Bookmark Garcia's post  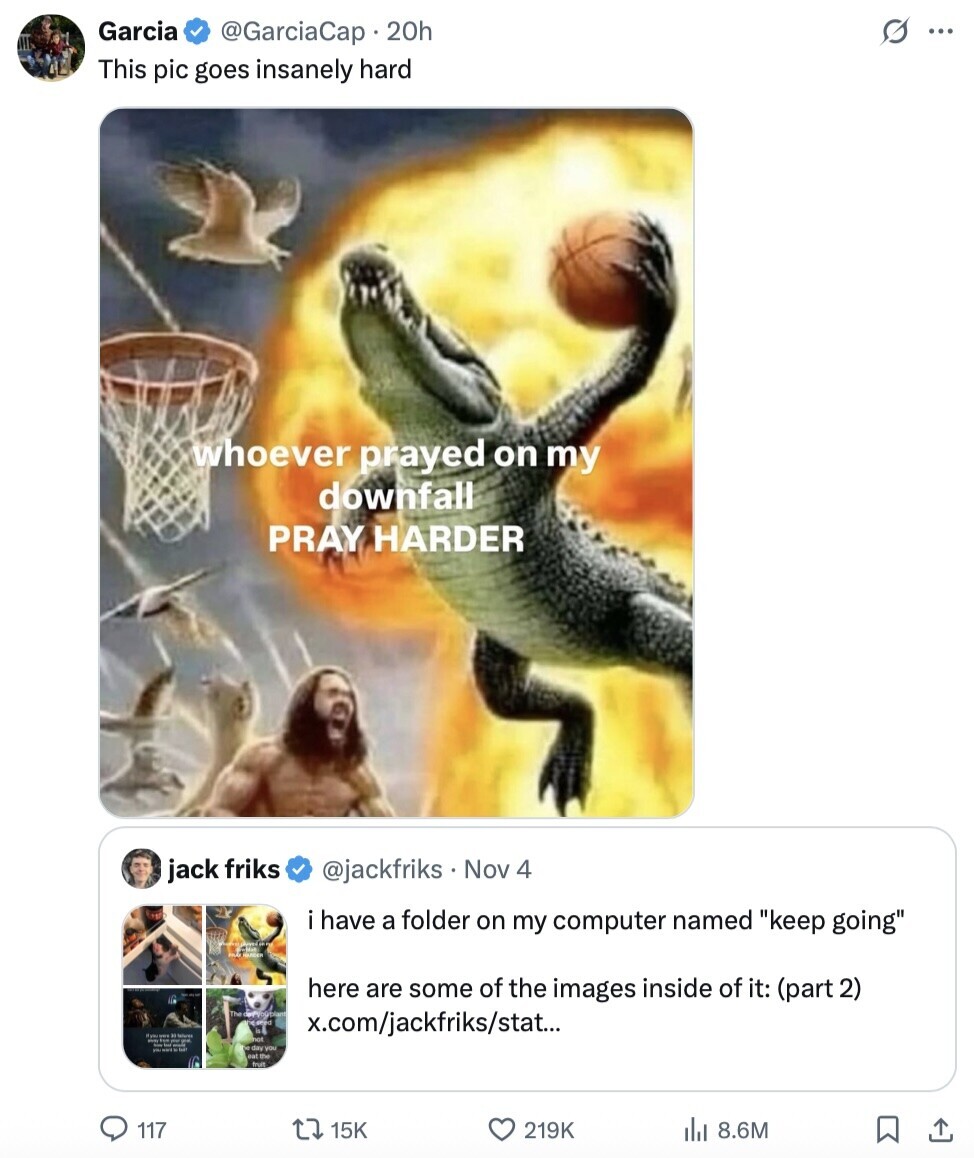[886, 1130]
